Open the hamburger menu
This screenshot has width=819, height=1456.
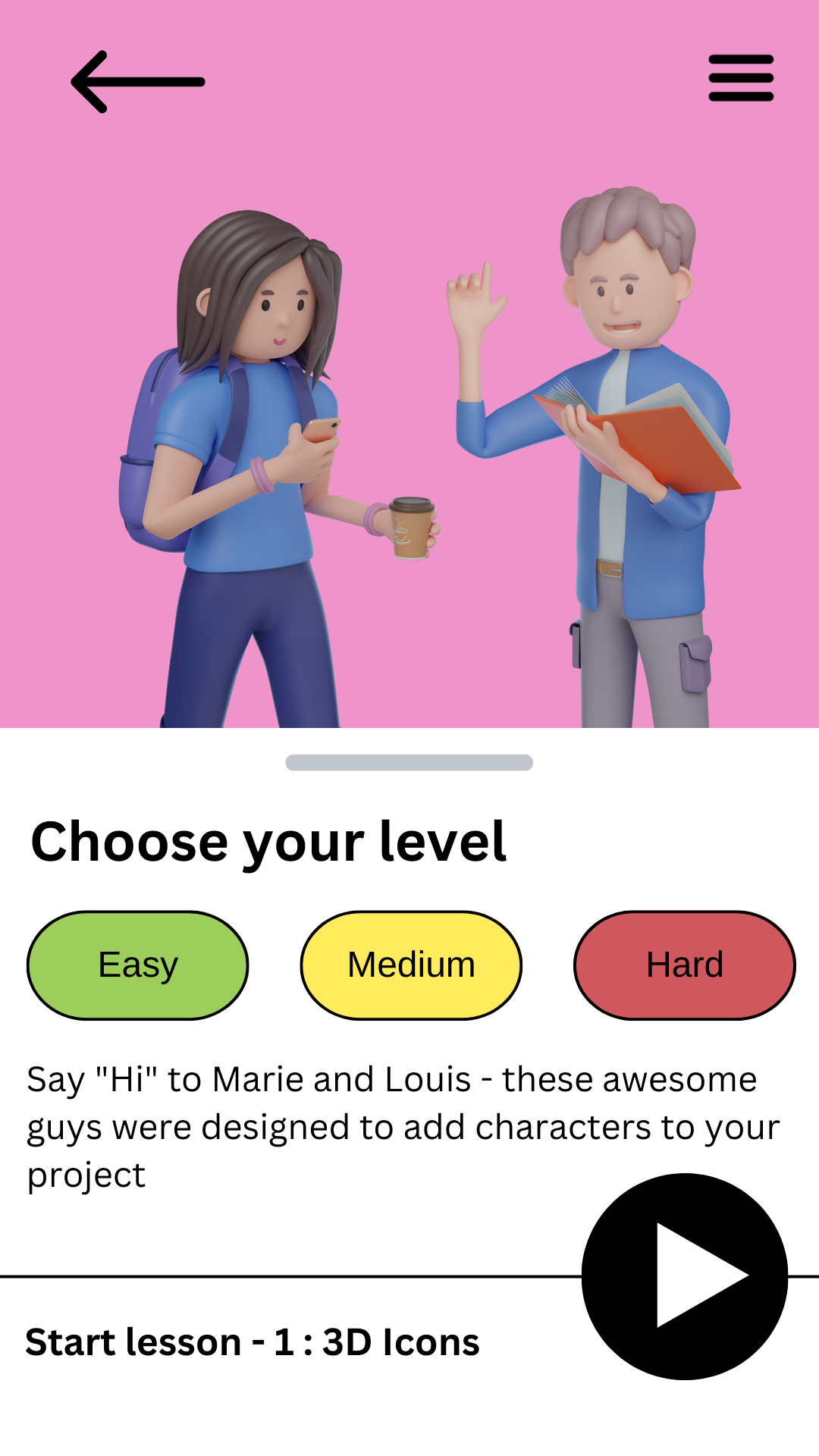point(741,77)
